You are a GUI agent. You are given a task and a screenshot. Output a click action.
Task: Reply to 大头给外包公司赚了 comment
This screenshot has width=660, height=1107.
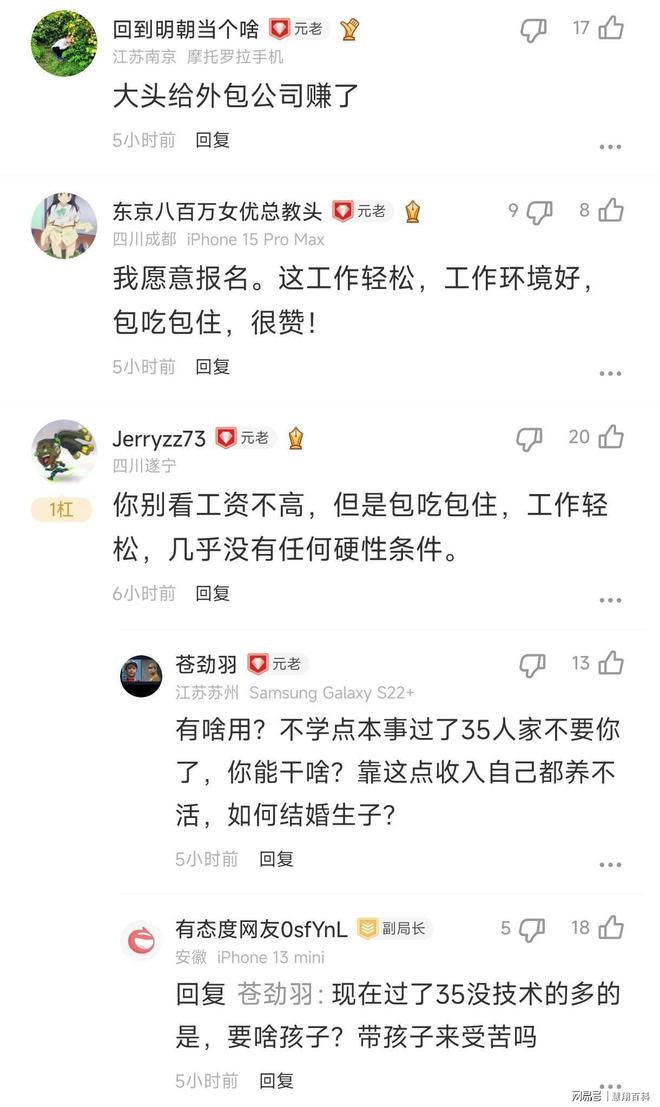point(212,140)
